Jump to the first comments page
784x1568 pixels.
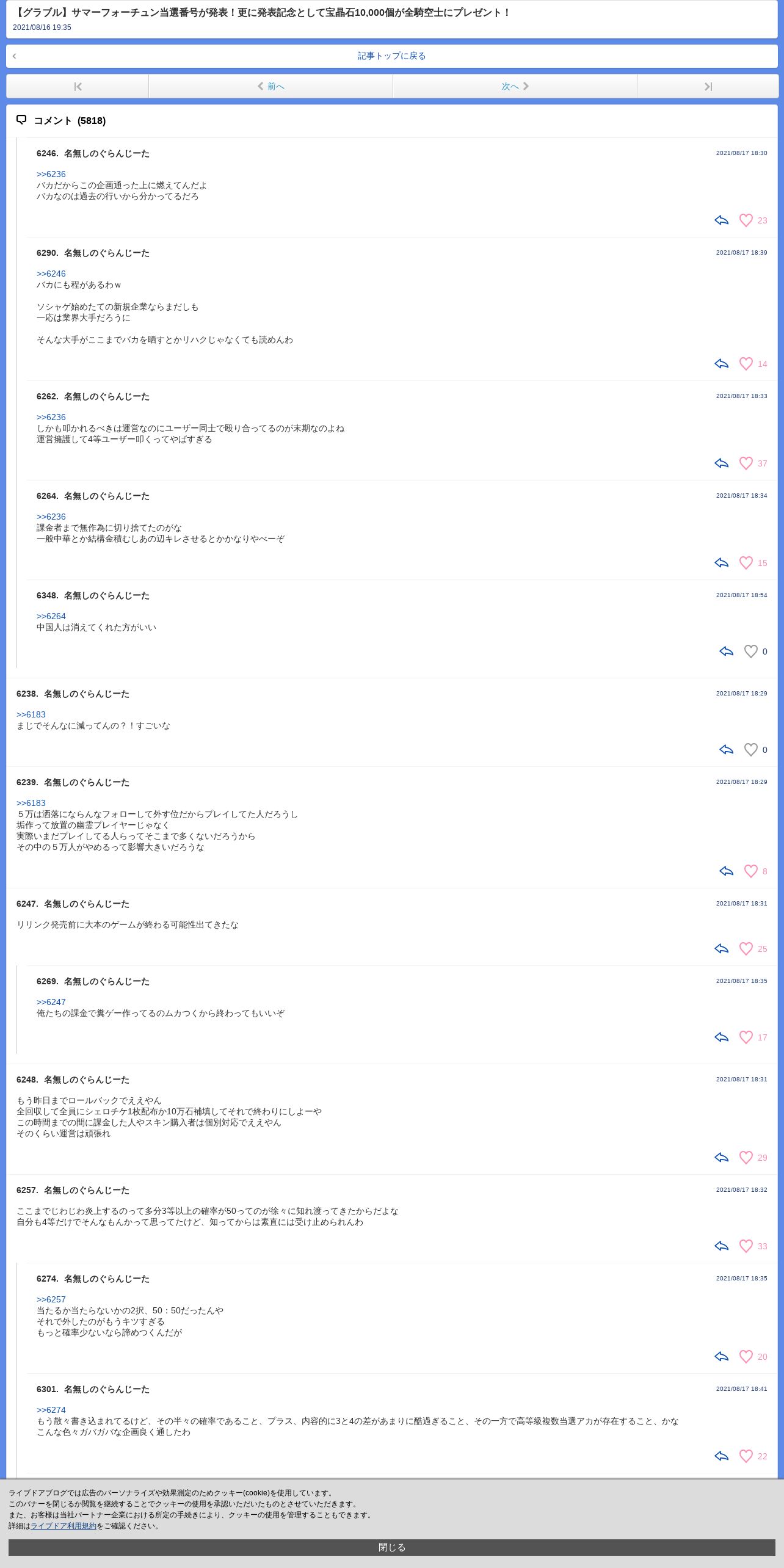(78, 86)
